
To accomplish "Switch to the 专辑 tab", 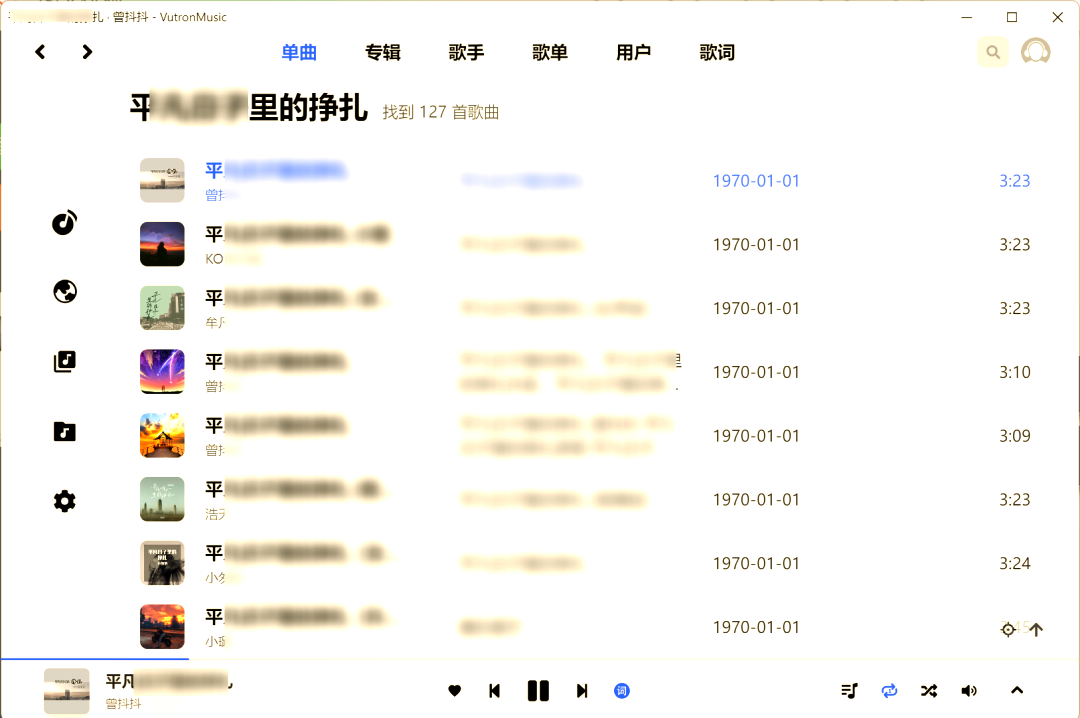I will (382, 53).
